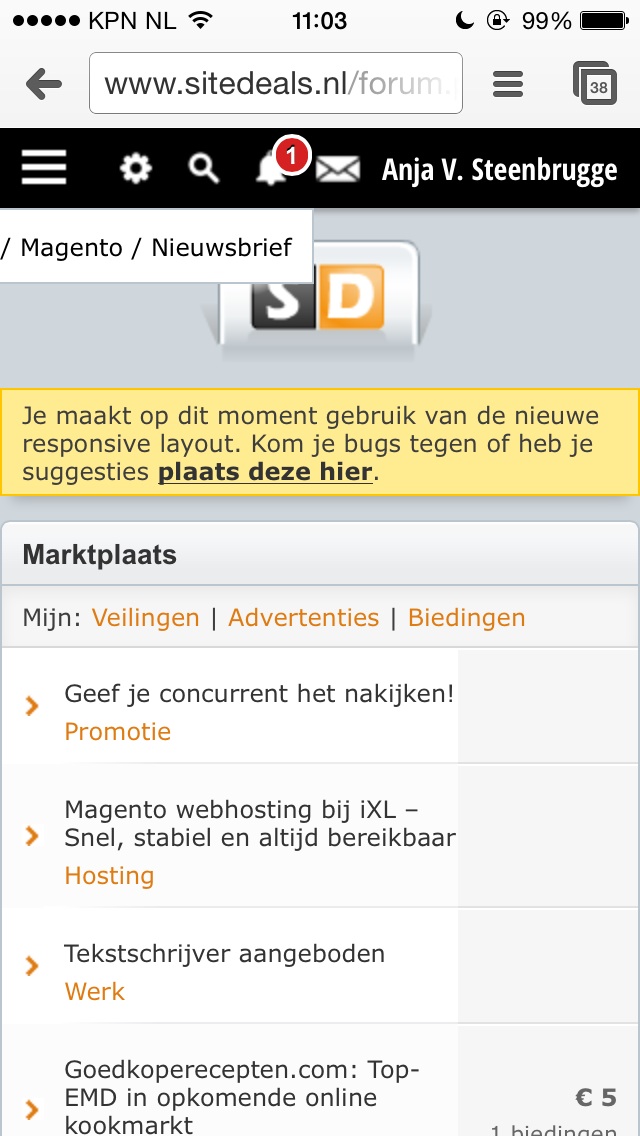Go back with the browser arrow
The width and height of the screenshot is (640, 1136).
click(43, 85)
